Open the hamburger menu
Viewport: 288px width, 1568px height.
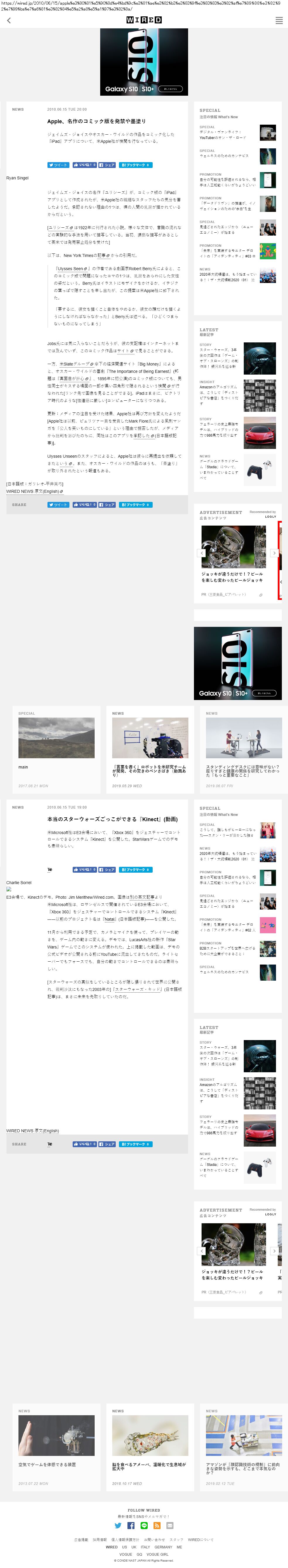pos(279,21)
